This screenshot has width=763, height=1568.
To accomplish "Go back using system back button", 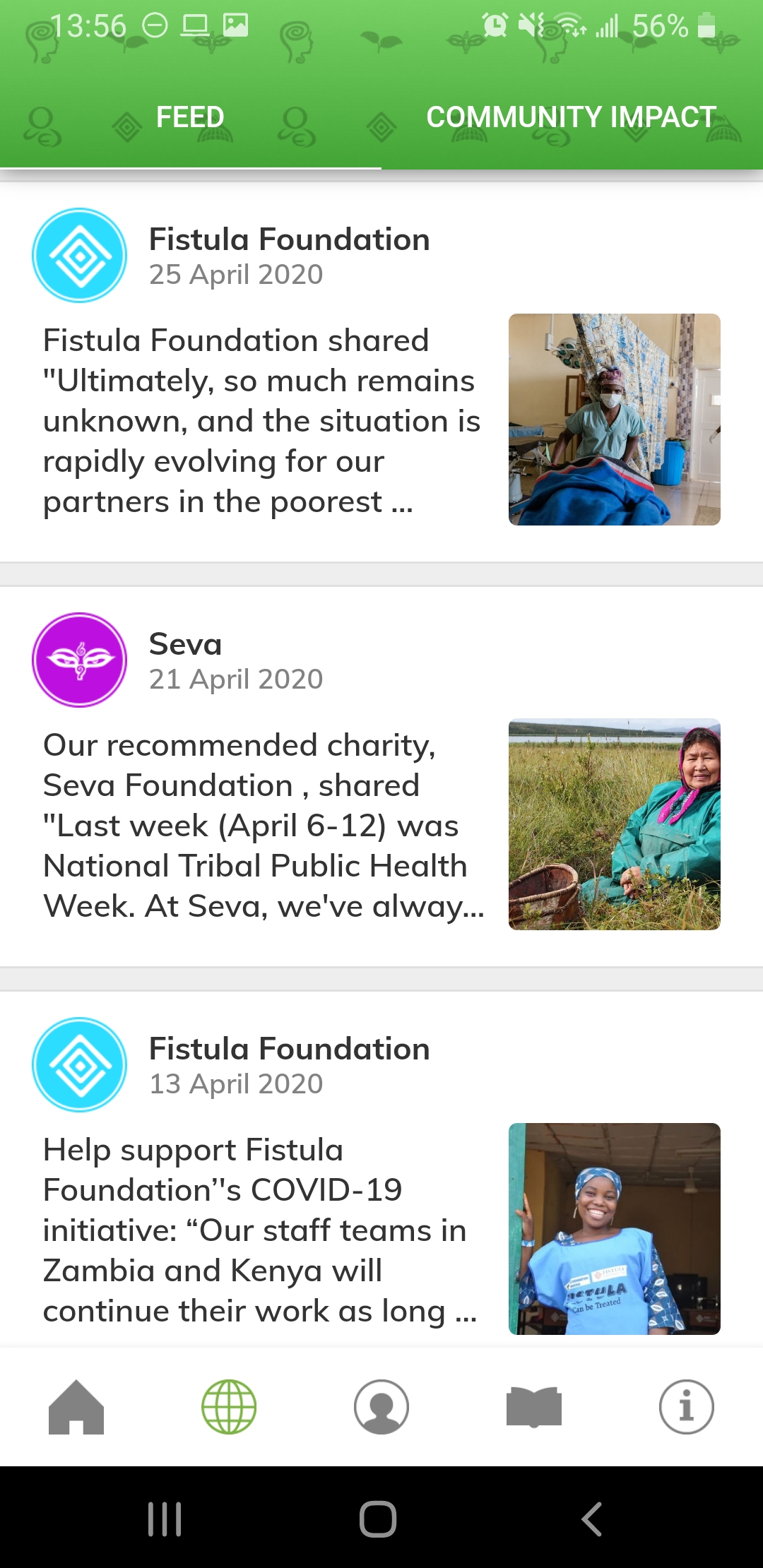I will tap(592, 1519).
